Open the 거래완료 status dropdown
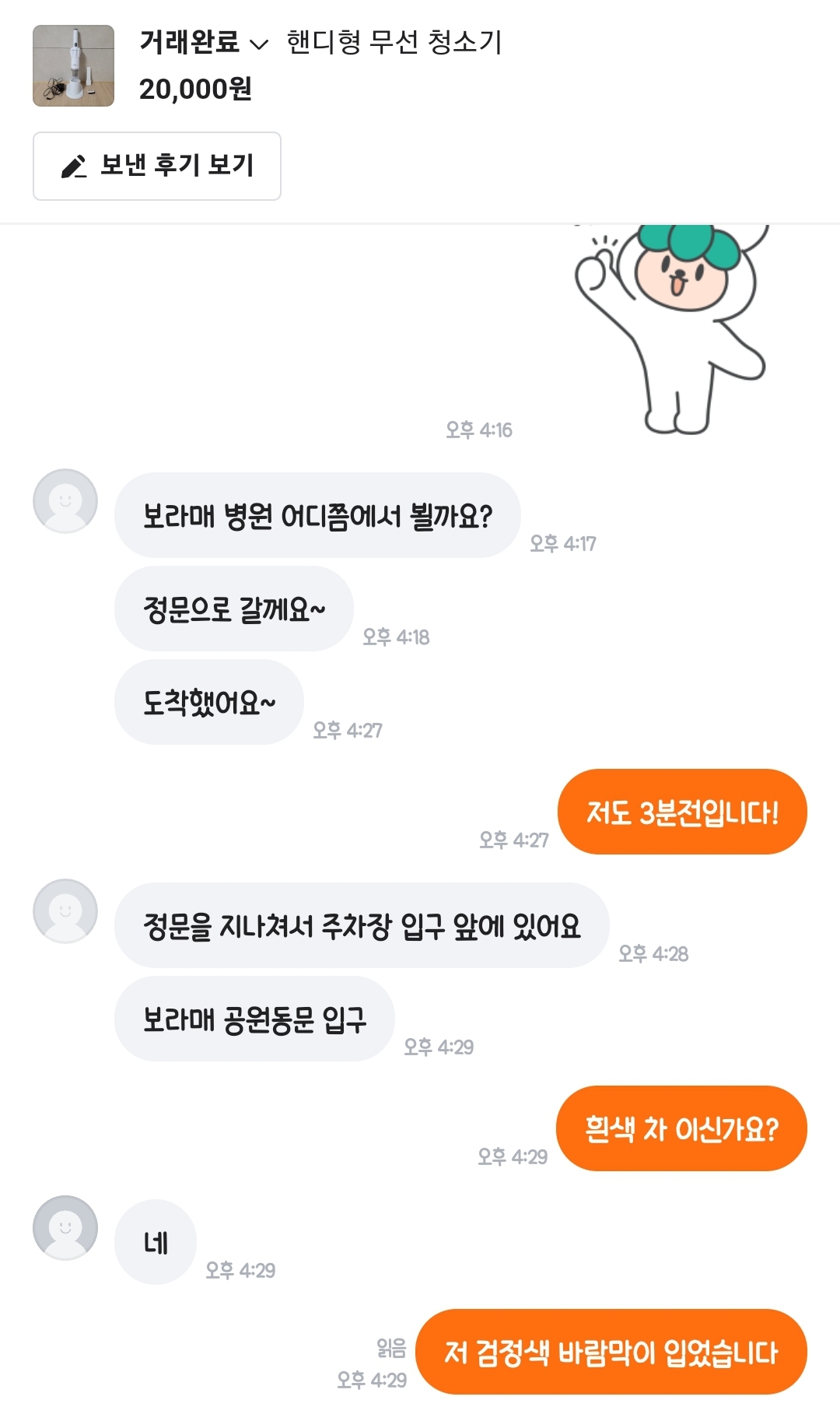The height and width of the screenshot is (1414, 840). 204,42
